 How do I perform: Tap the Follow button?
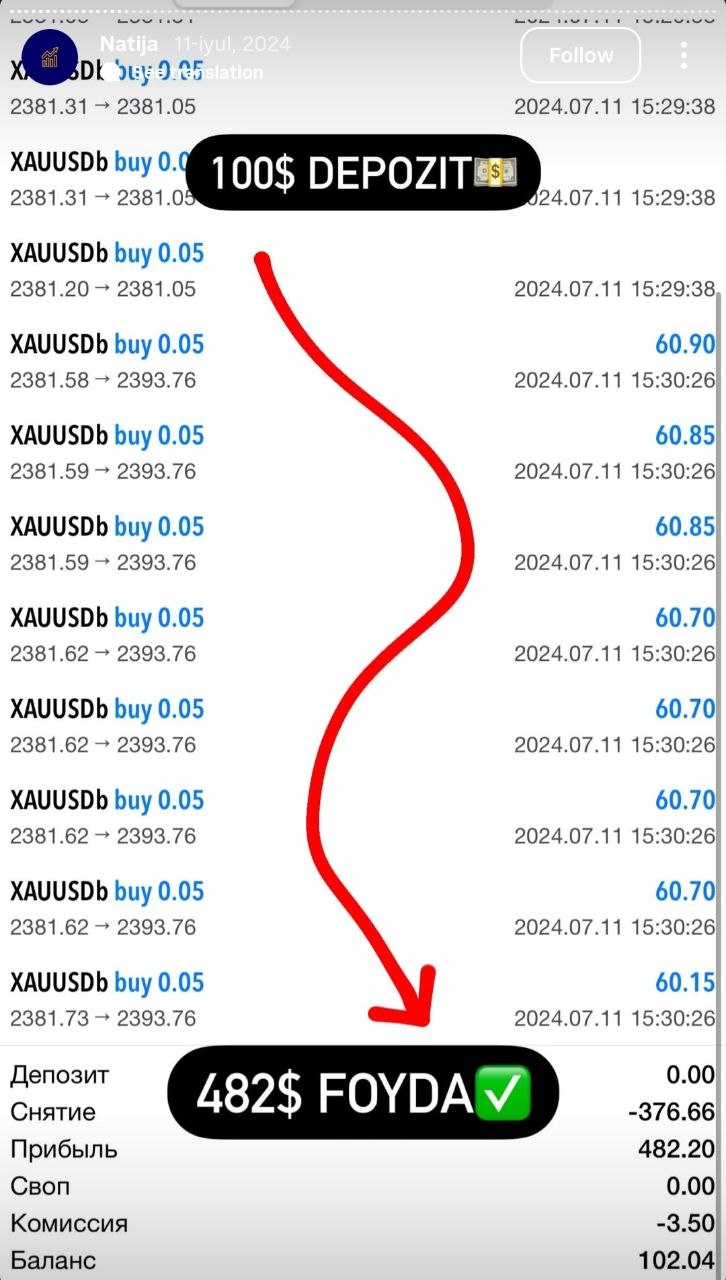(x=580, y=55)
